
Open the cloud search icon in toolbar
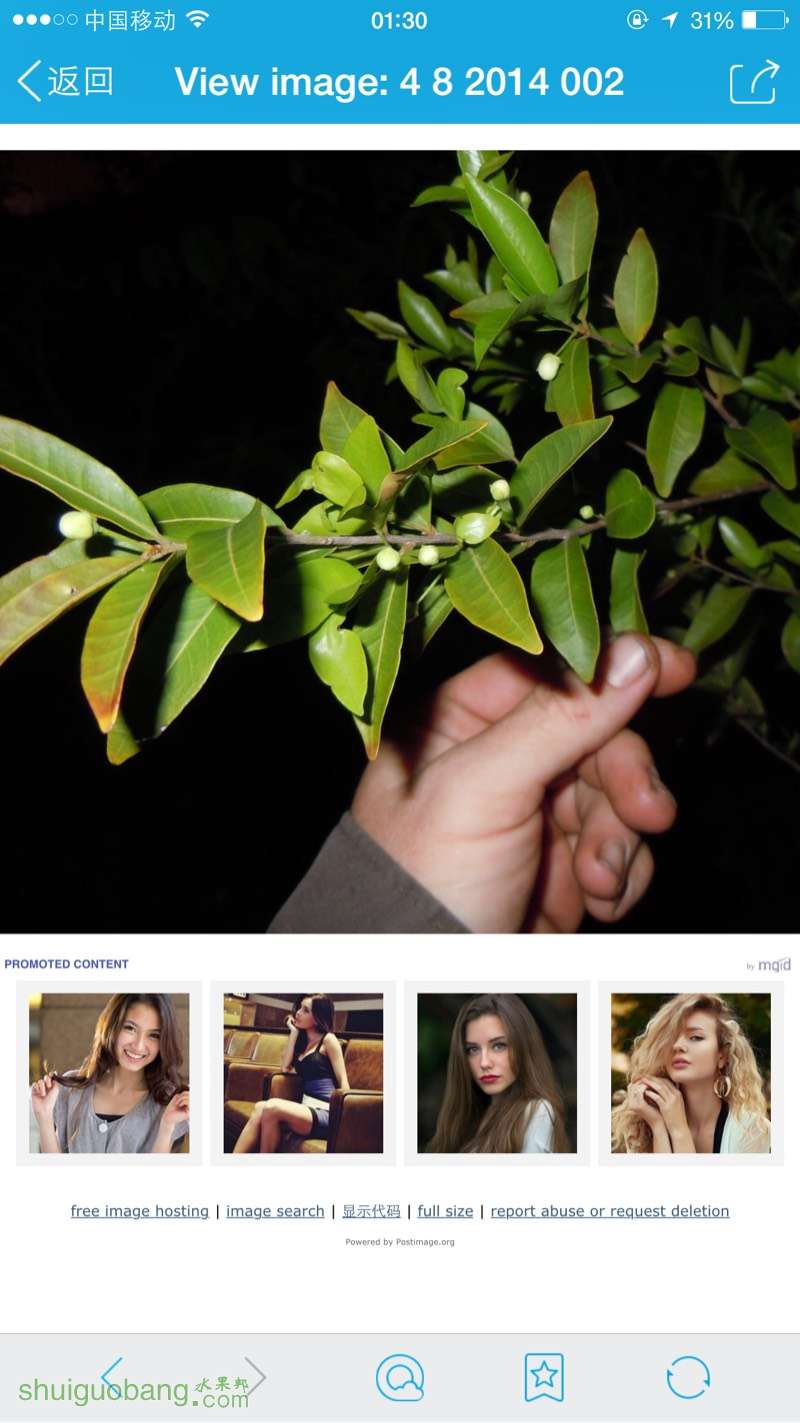400,1377
